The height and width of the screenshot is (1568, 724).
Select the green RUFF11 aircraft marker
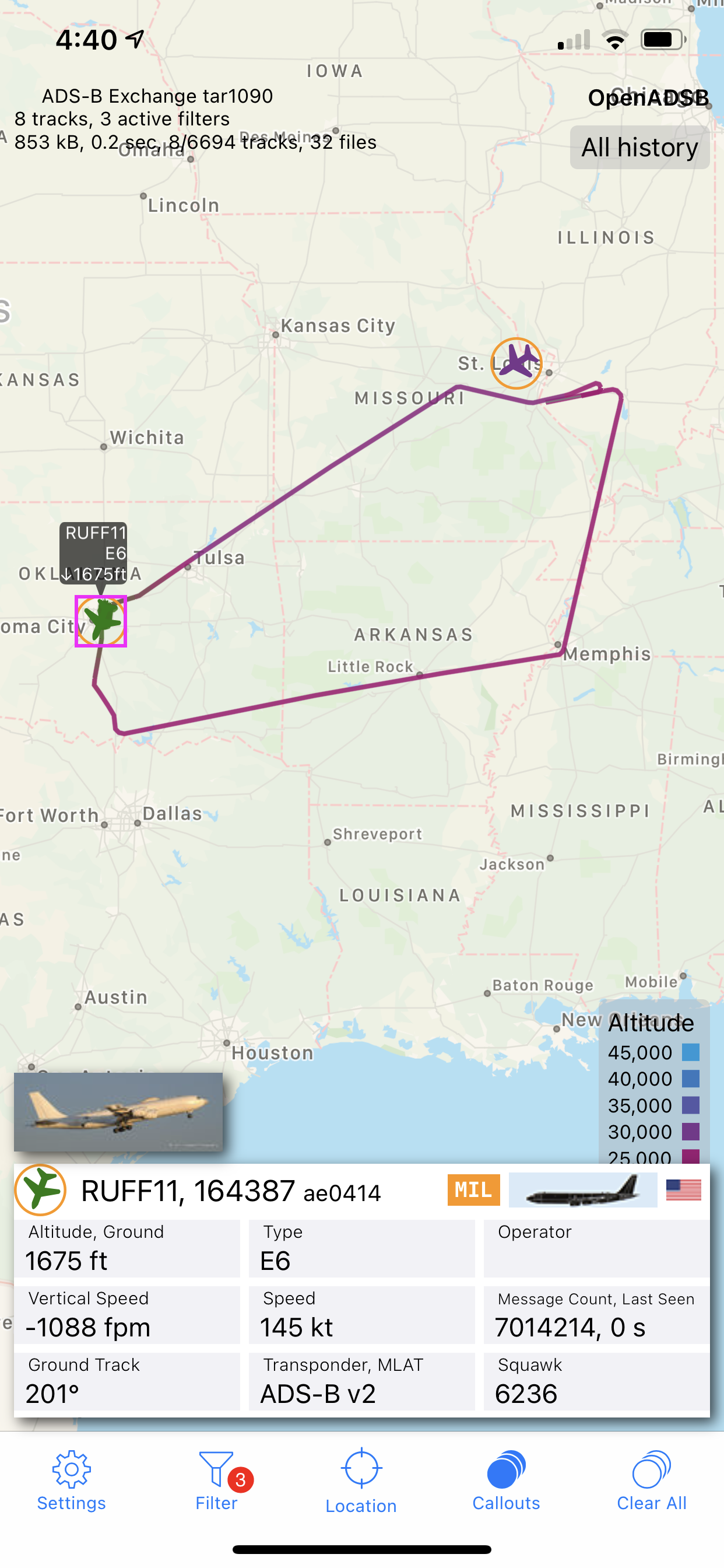pyautogui.click(x=101, y=621)
